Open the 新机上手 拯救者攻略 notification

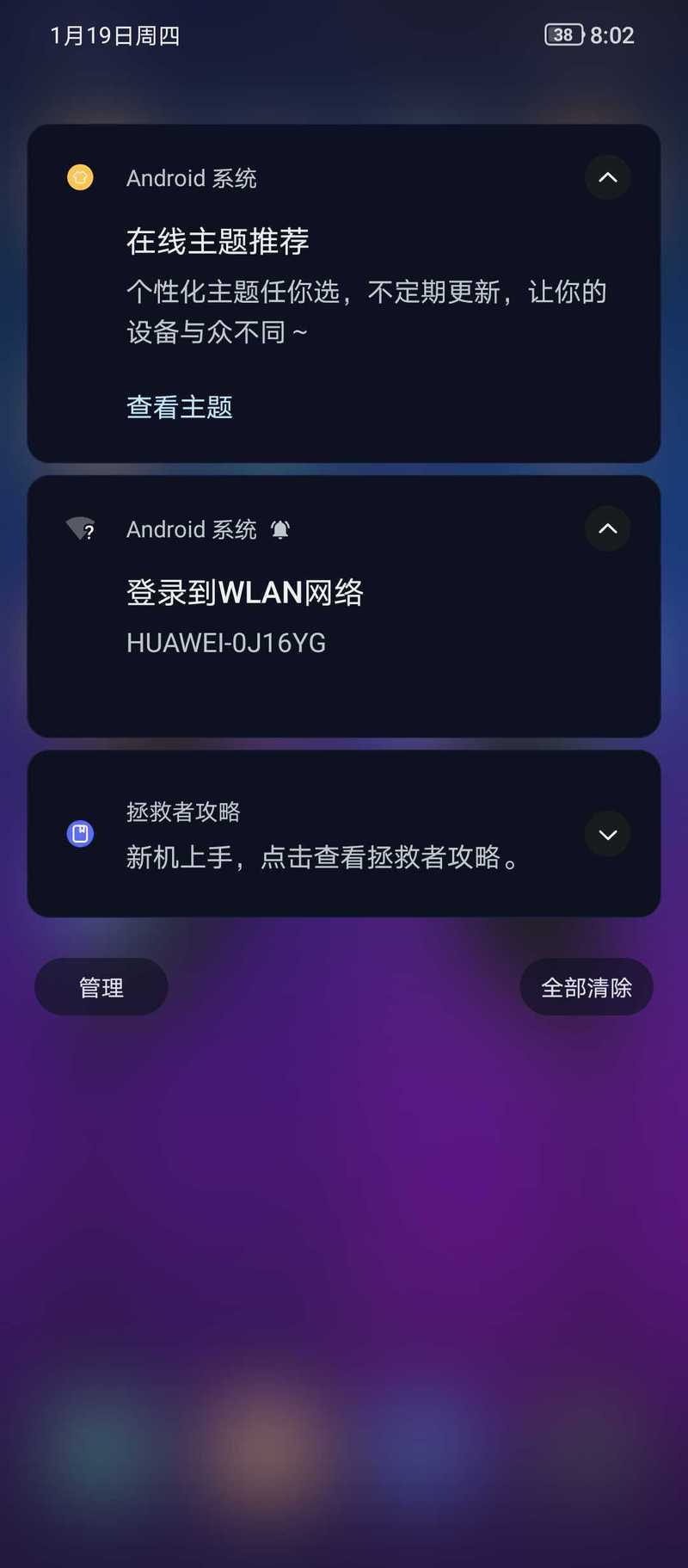point(344,834)
